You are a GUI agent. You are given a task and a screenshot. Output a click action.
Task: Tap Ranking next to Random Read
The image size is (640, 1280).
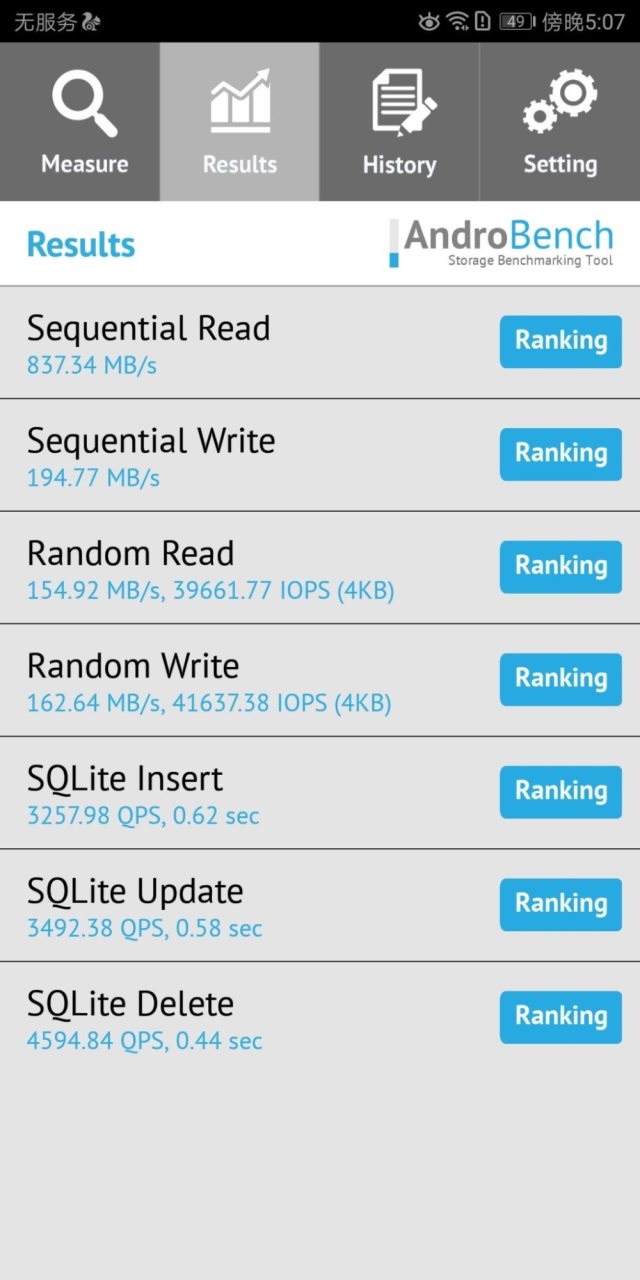[x=560, y=566]
